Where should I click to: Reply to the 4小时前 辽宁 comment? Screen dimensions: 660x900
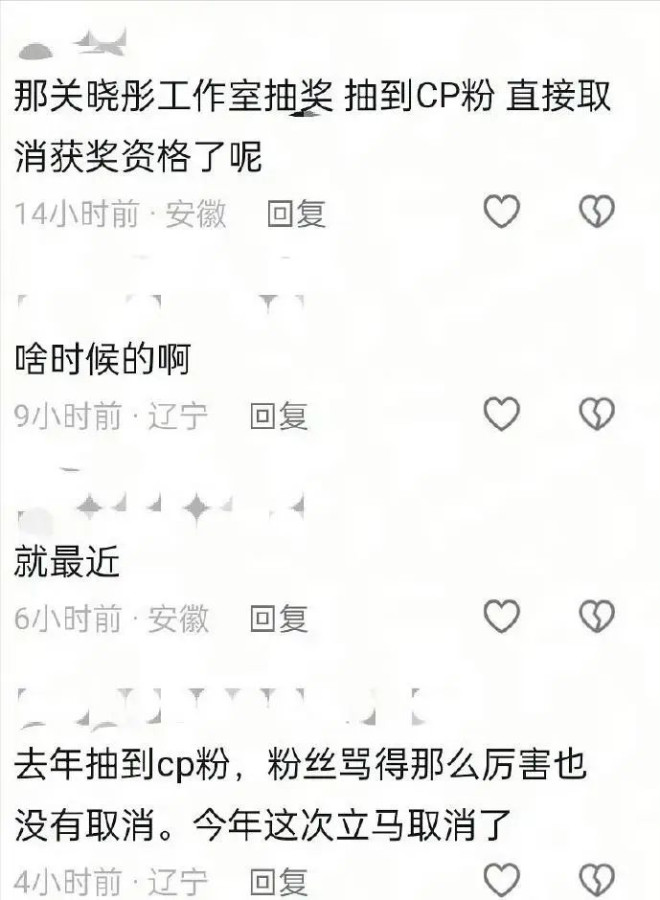[x=278, y=882]
